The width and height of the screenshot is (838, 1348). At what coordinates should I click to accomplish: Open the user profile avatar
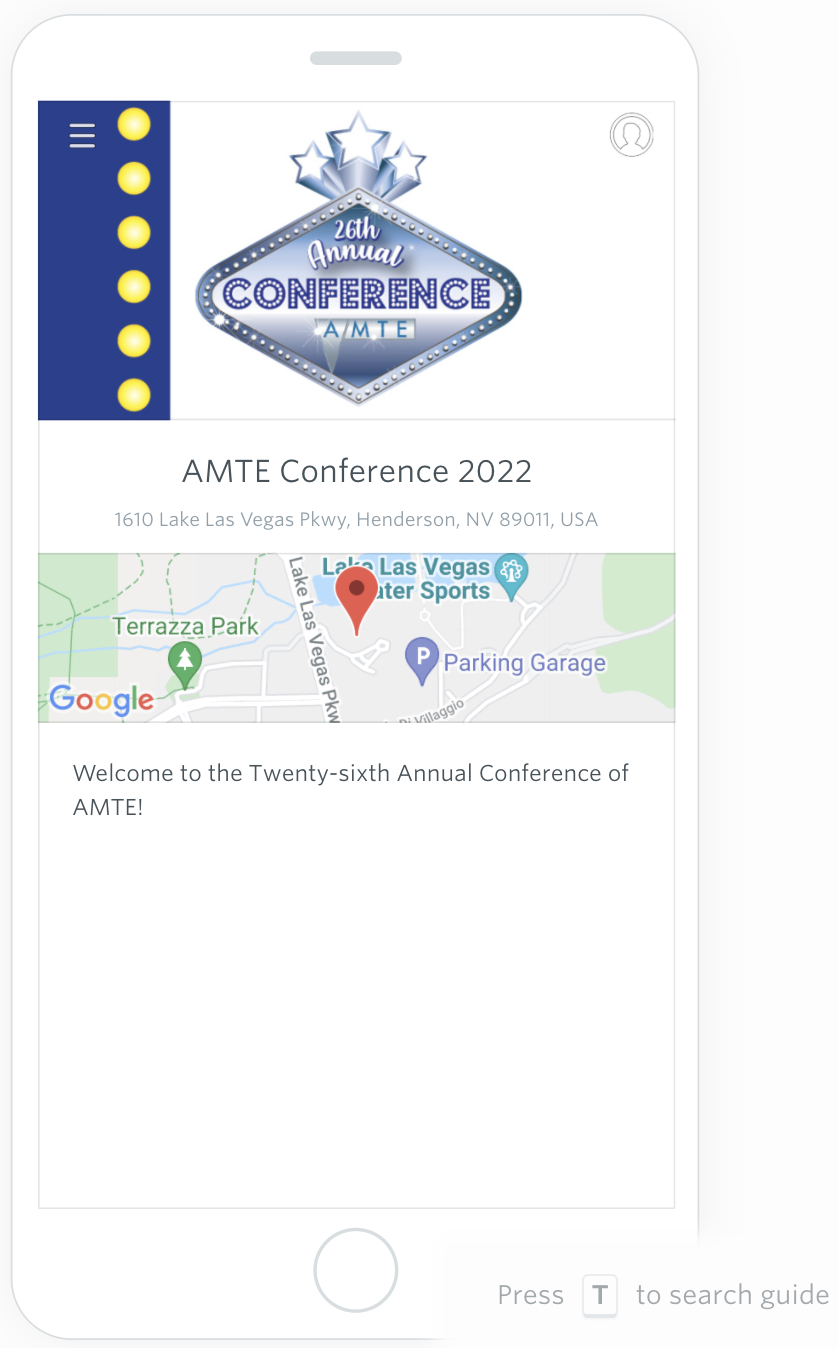632,134
